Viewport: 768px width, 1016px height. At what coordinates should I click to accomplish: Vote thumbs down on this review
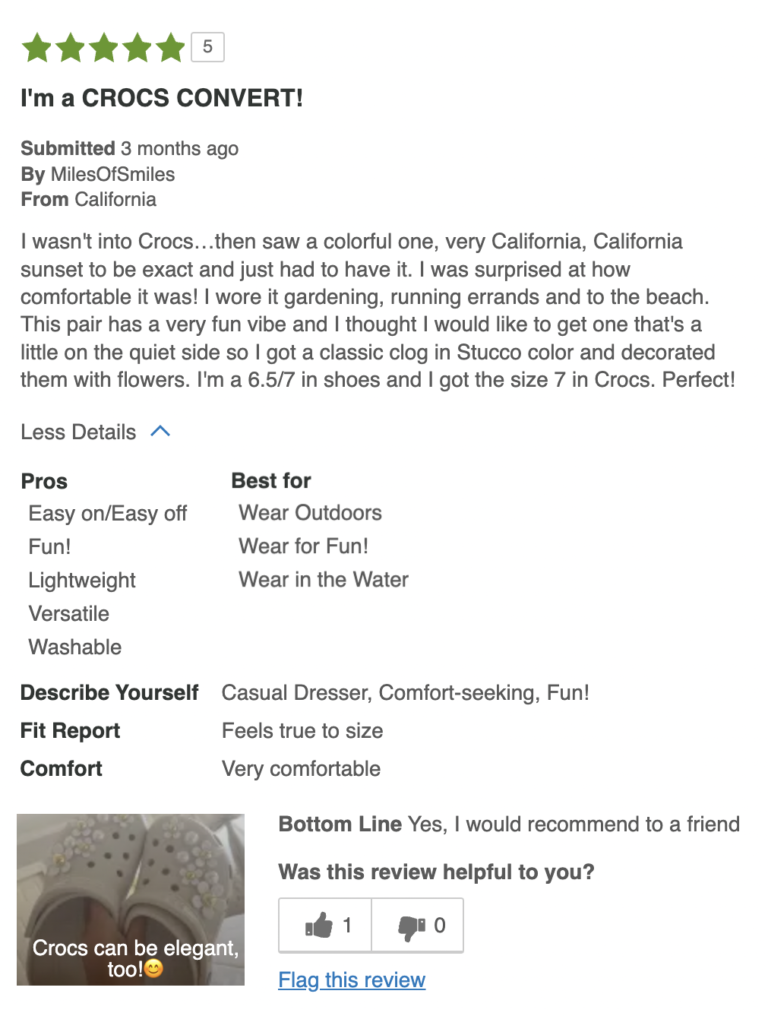point(417,926)
